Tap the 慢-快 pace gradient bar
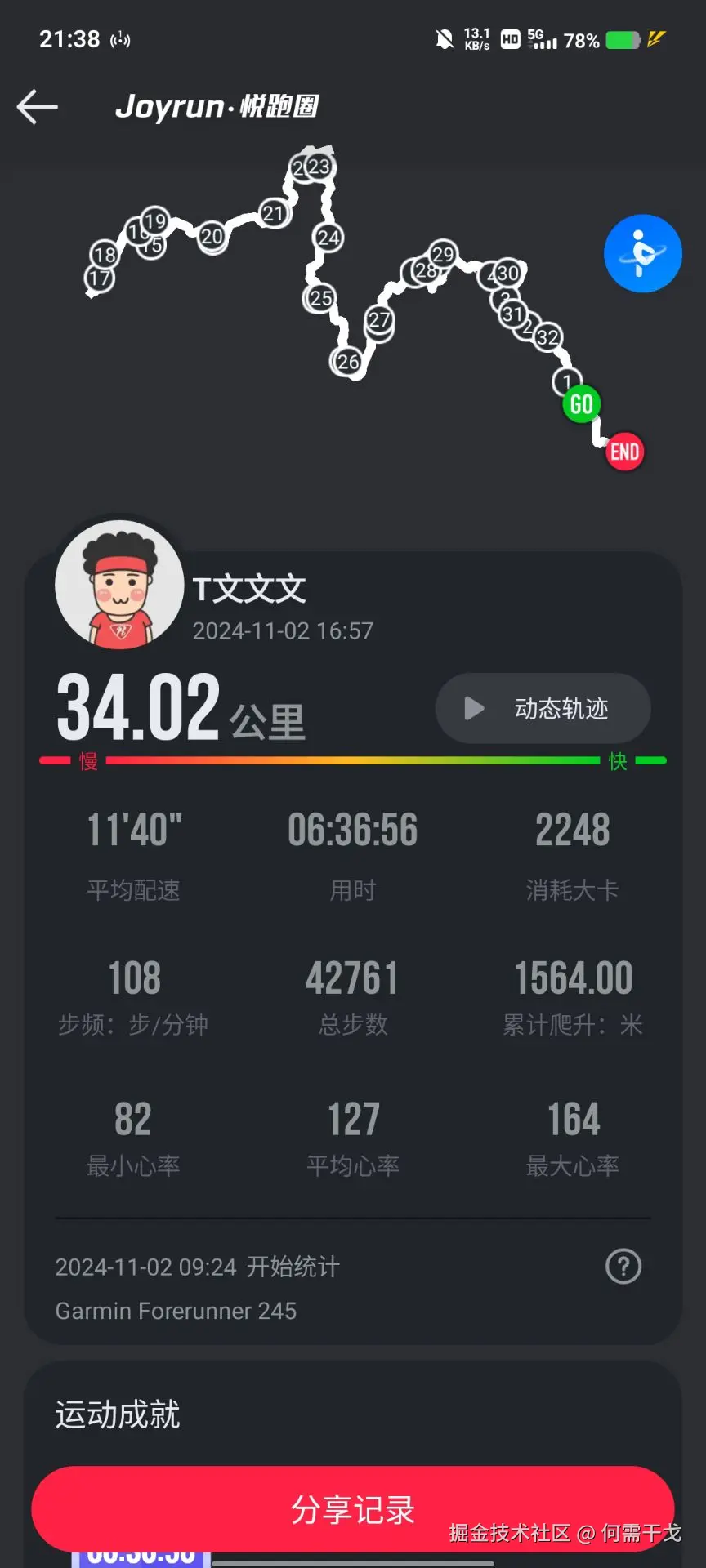This screenshot has height=1568, width=706. [351, 760]
